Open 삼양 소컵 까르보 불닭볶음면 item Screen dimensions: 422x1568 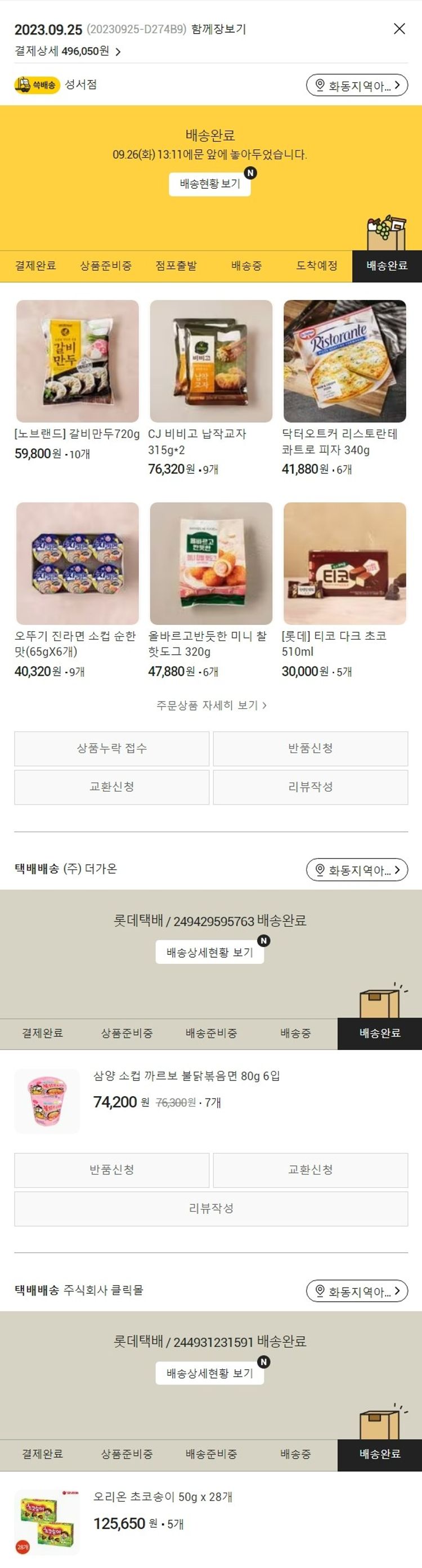click(186, 1075)
